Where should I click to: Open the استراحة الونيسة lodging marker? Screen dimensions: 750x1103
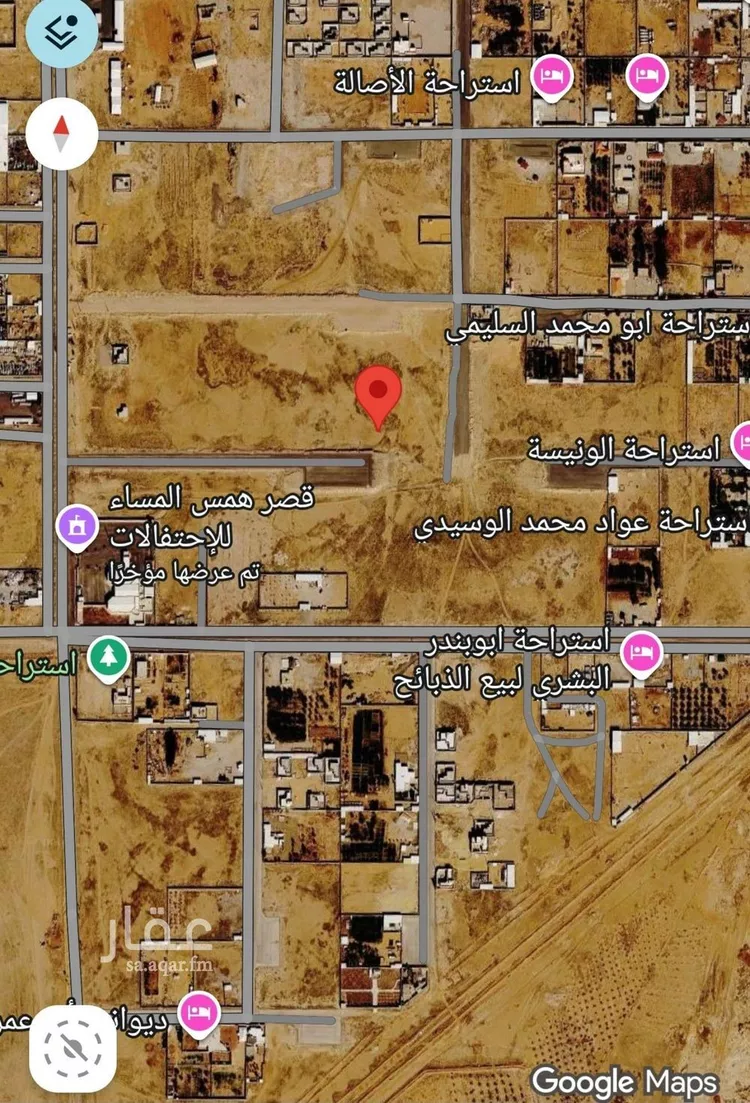click(x=742, y=443)
